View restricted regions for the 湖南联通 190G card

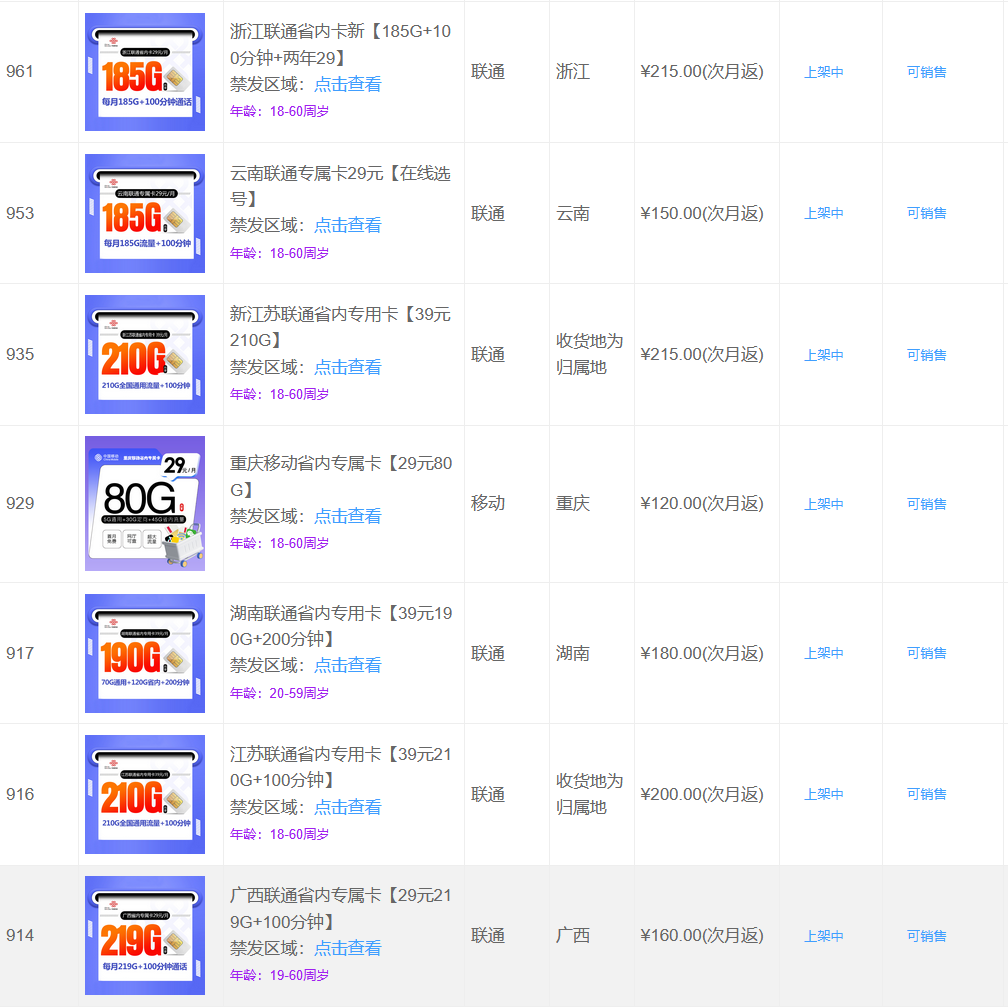(347, 665)
